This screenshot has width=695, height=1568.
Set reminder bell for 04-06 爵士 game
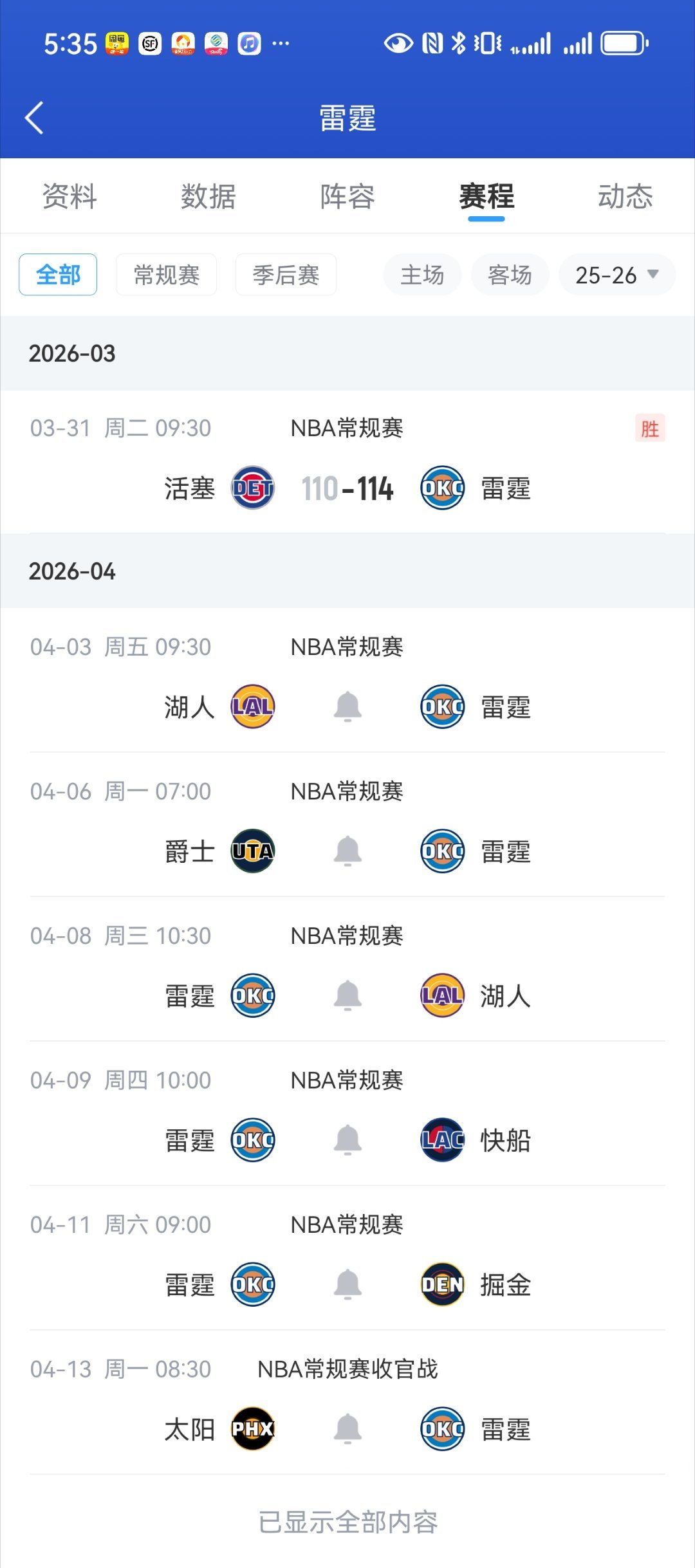(x=347, y=851)
